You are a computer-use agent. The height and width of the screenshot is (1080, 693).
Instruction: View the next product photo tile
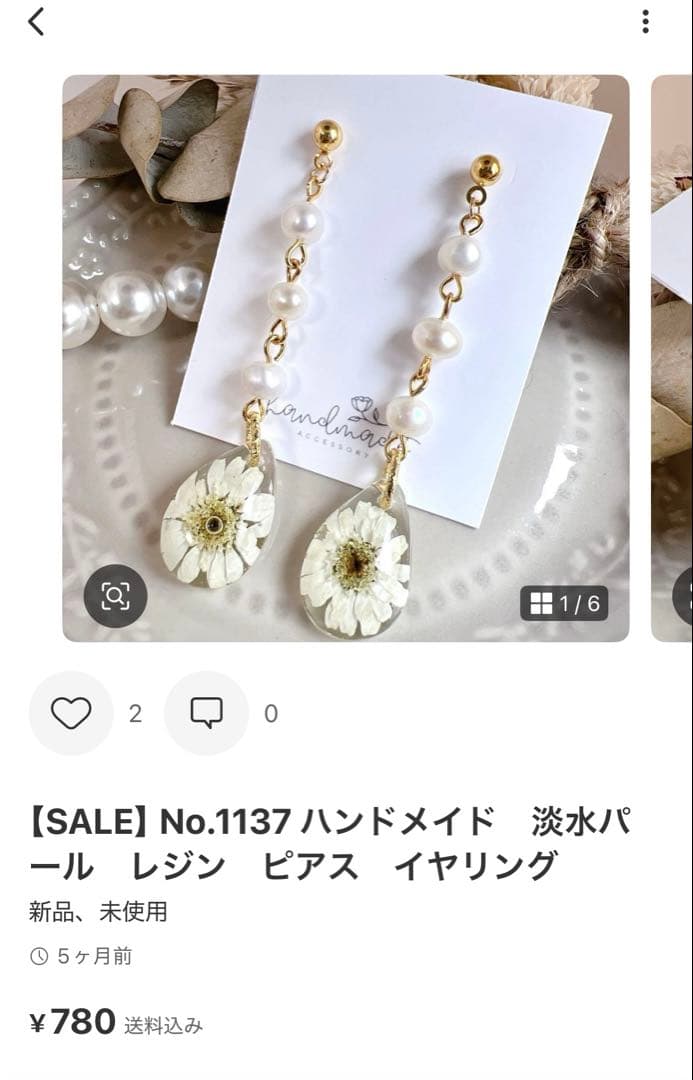pyautogui.click(x=672, y=358)
